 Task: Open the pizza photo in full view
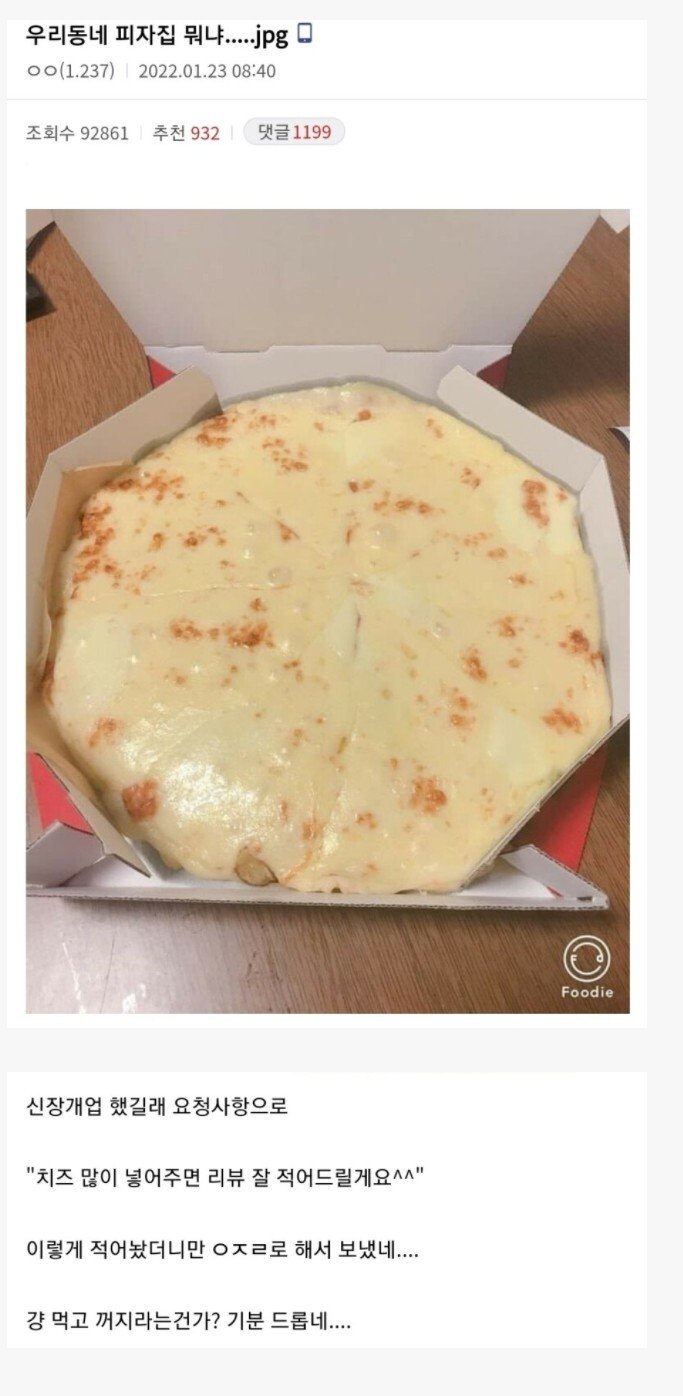tap(327, 610)
